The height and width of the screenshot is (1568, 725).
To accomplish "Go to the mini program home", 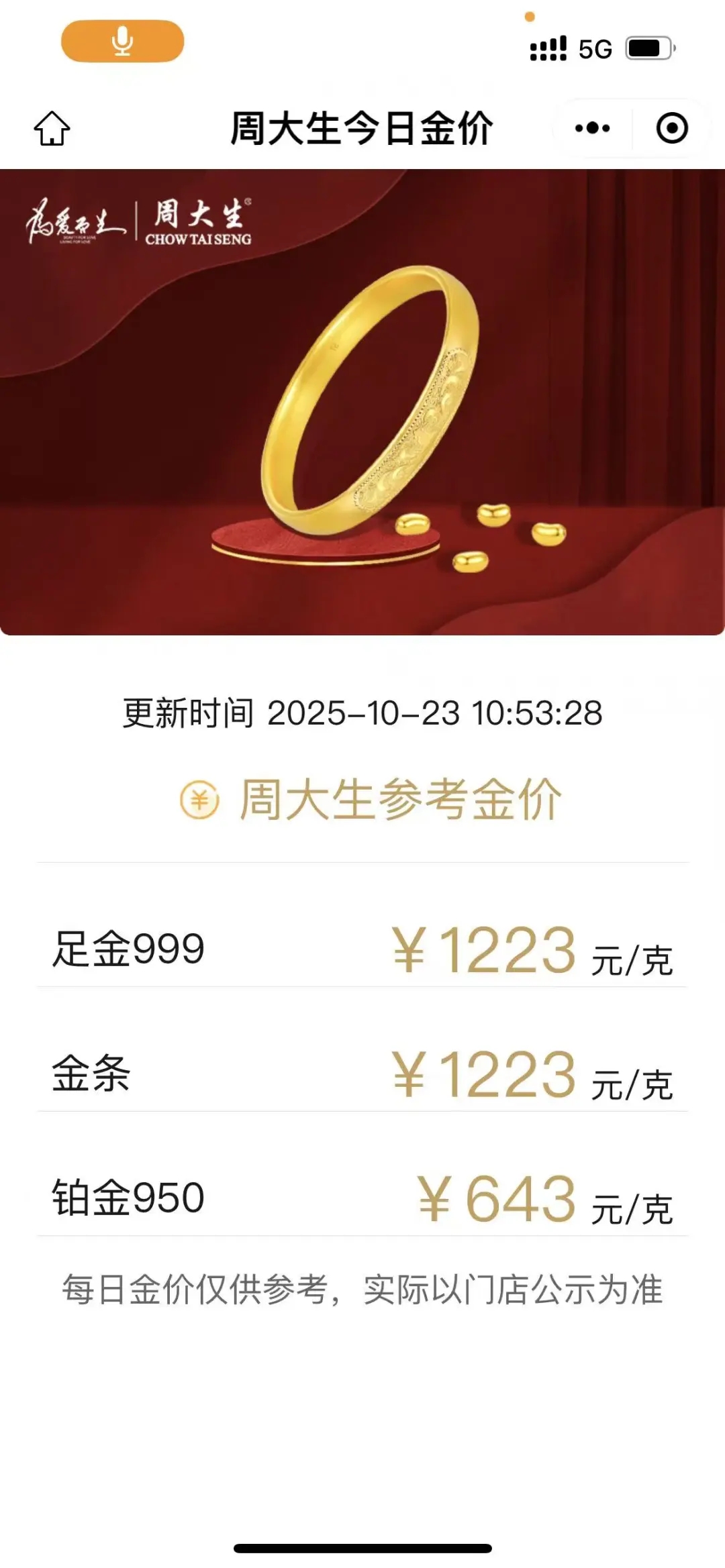I will (52, 127).
